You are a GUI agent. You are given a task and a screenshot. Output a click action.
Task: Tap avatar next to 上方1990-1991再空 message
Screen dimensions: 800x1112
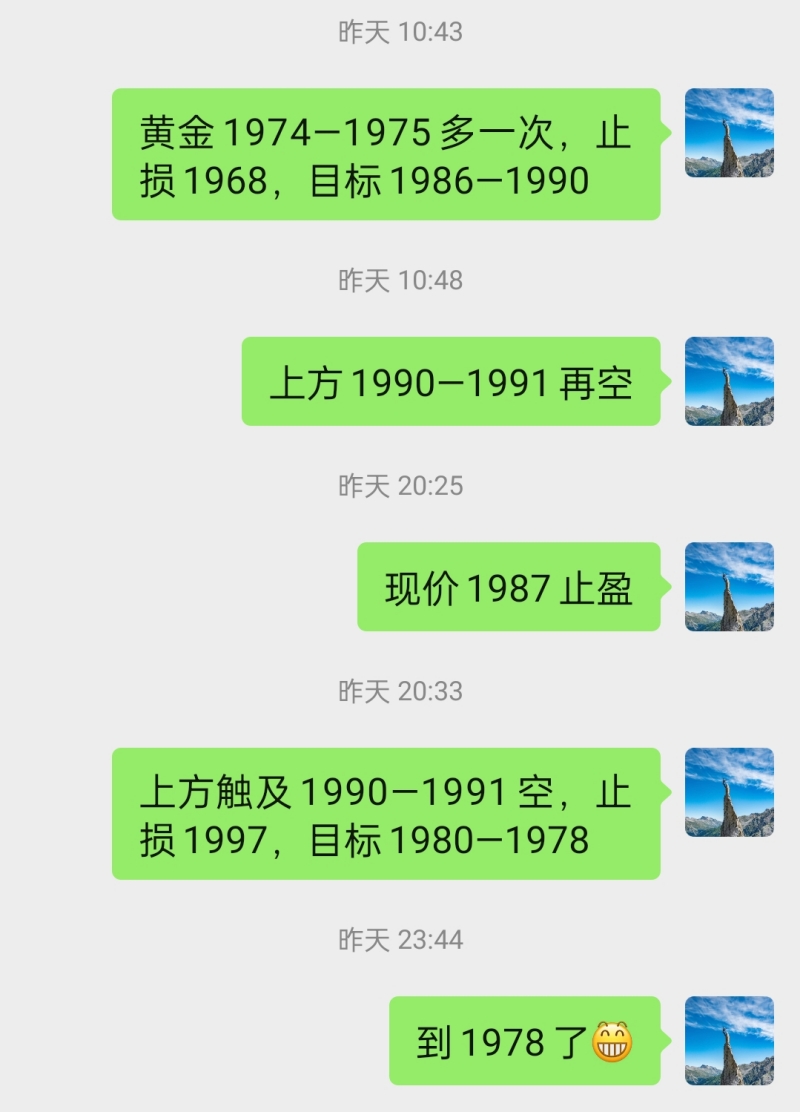(x=729, y=381)
